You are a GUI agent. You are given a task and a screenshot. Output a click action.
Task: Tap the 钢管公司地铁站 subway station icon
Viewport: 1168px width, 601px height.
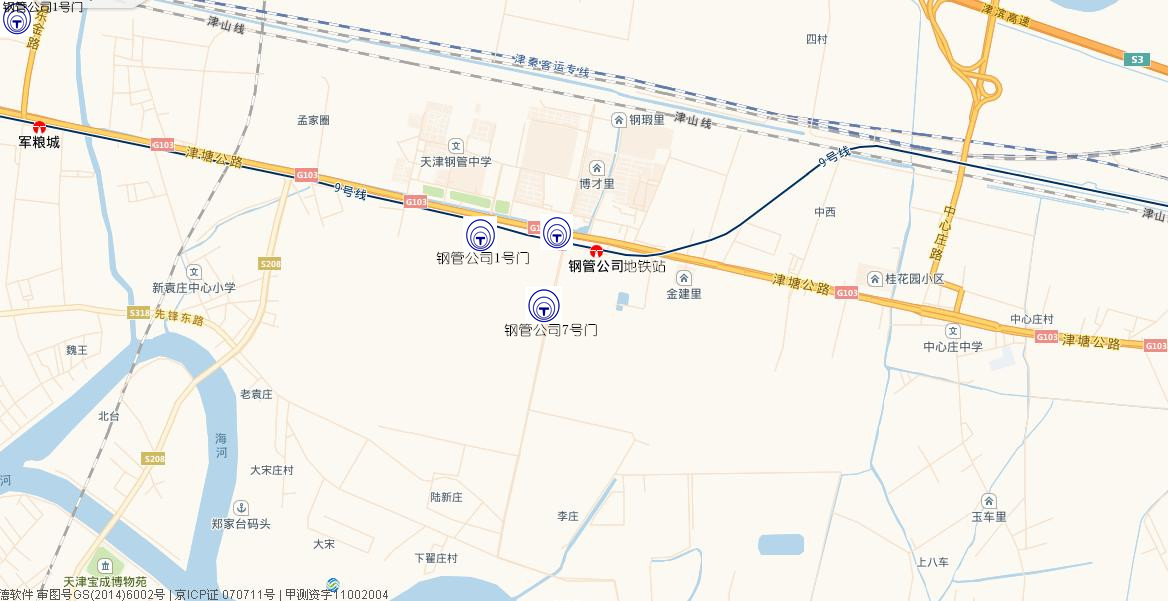596,250
